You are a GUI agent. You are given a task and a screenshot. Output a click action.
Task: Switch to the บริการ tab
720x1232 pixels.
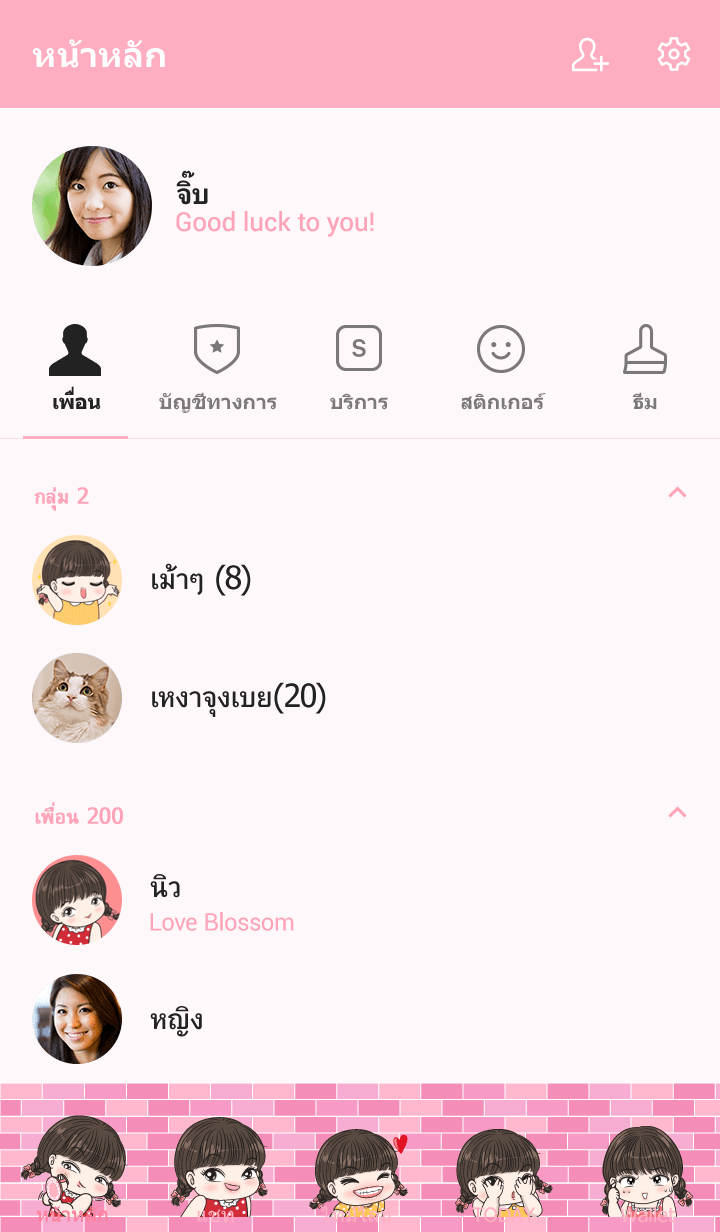359,370
